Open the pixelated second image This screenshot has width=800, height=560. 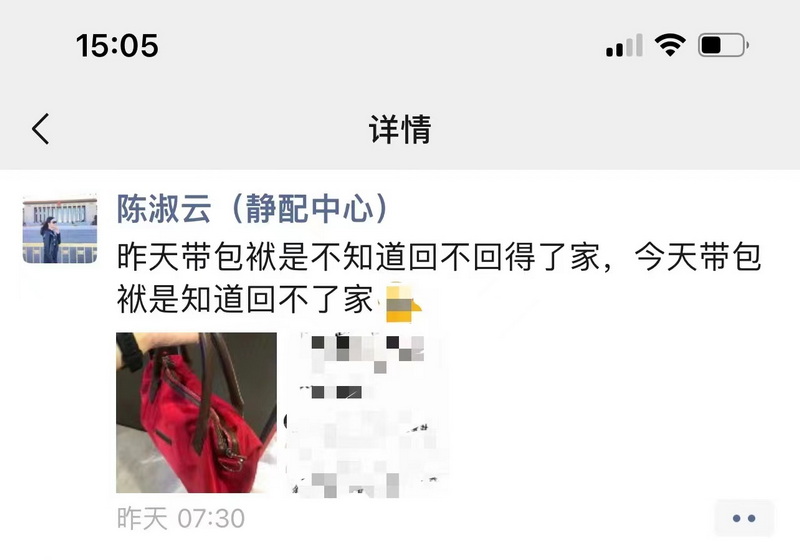pos(367,412)
